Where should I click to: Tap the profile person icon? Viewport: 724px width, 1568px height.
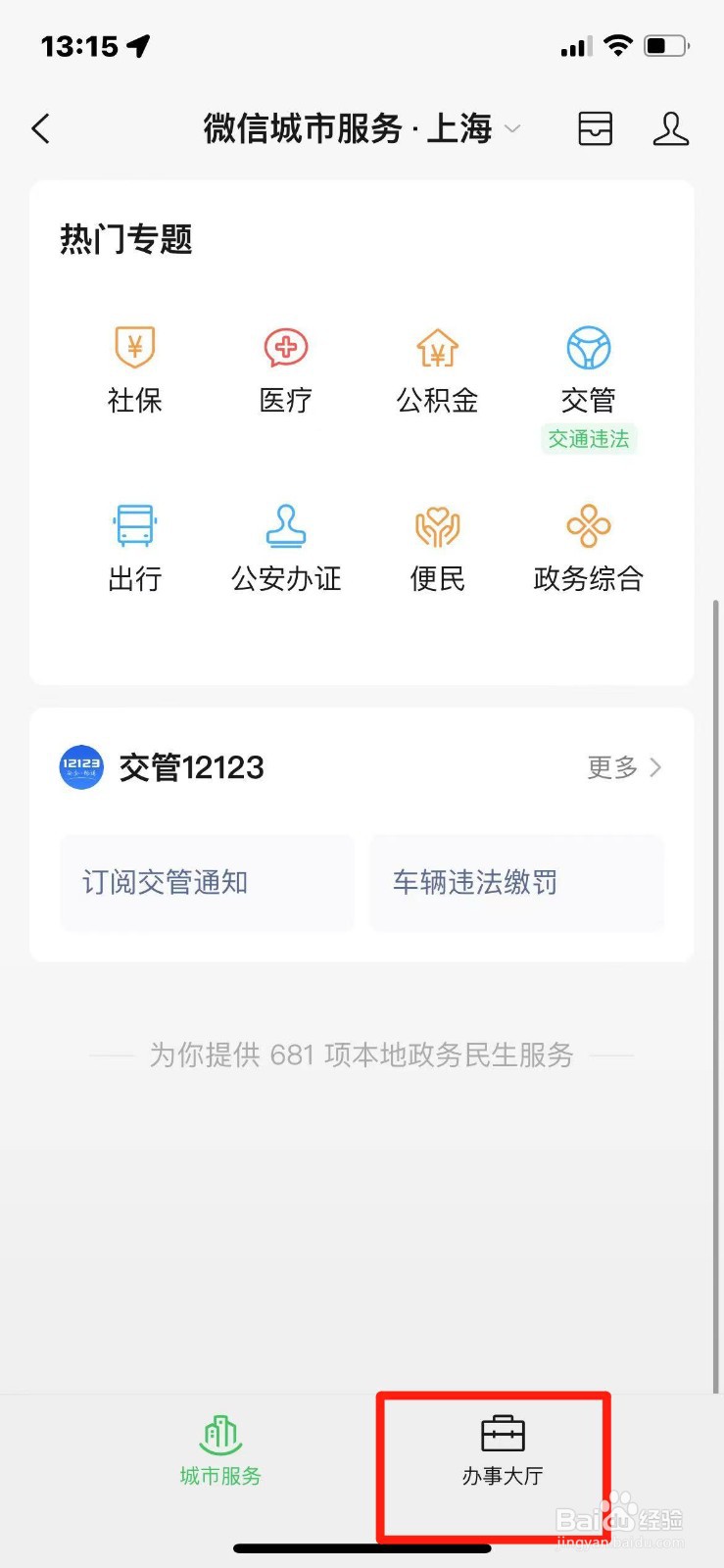click(x=670, y=128)
